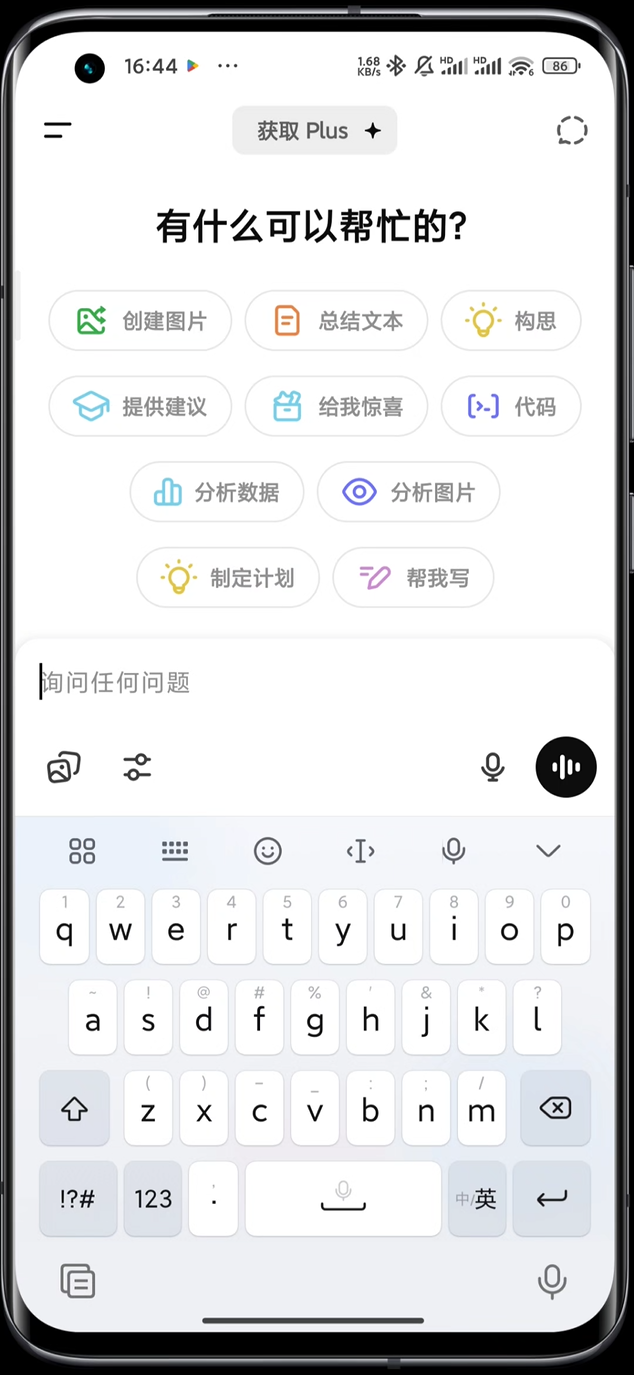Start voice mode with the waveform button

(566, 767)
